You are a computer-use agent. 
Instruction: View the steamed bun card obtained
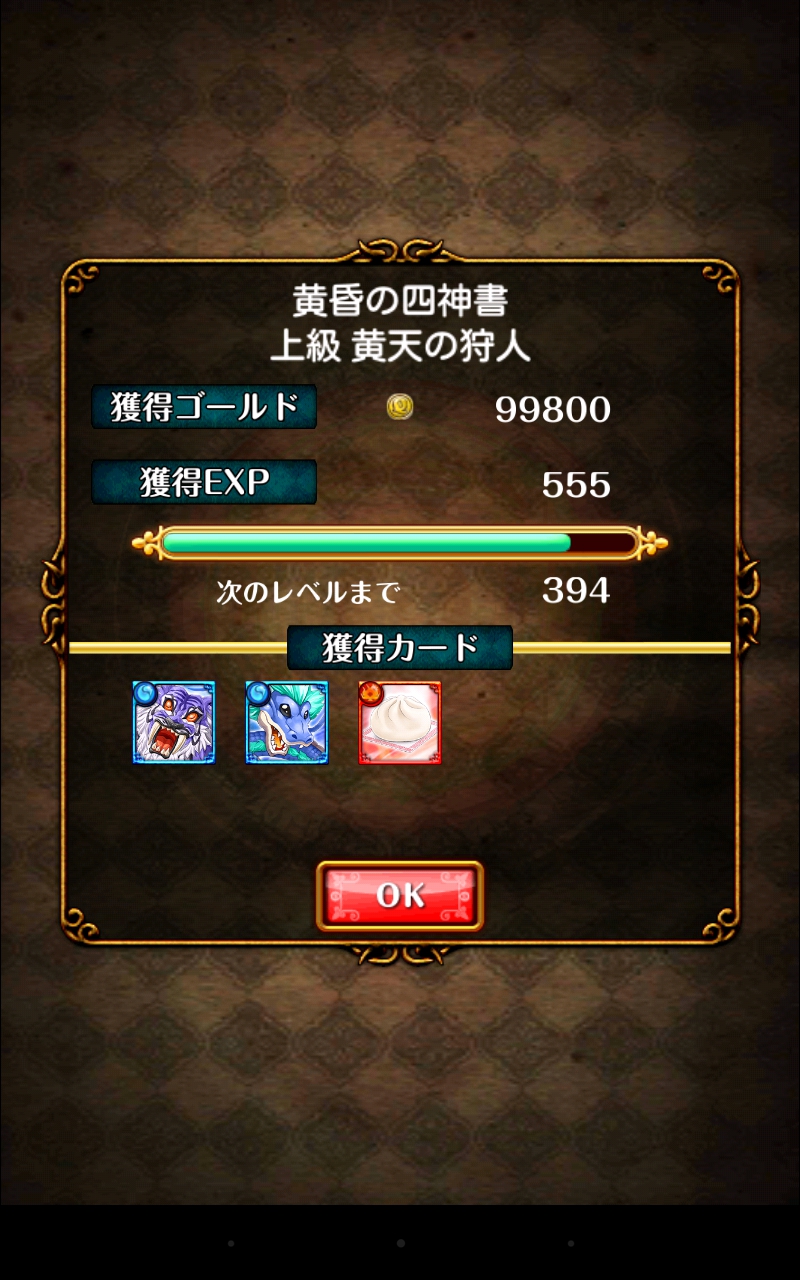pyautogui.click(x=400, y=722)
